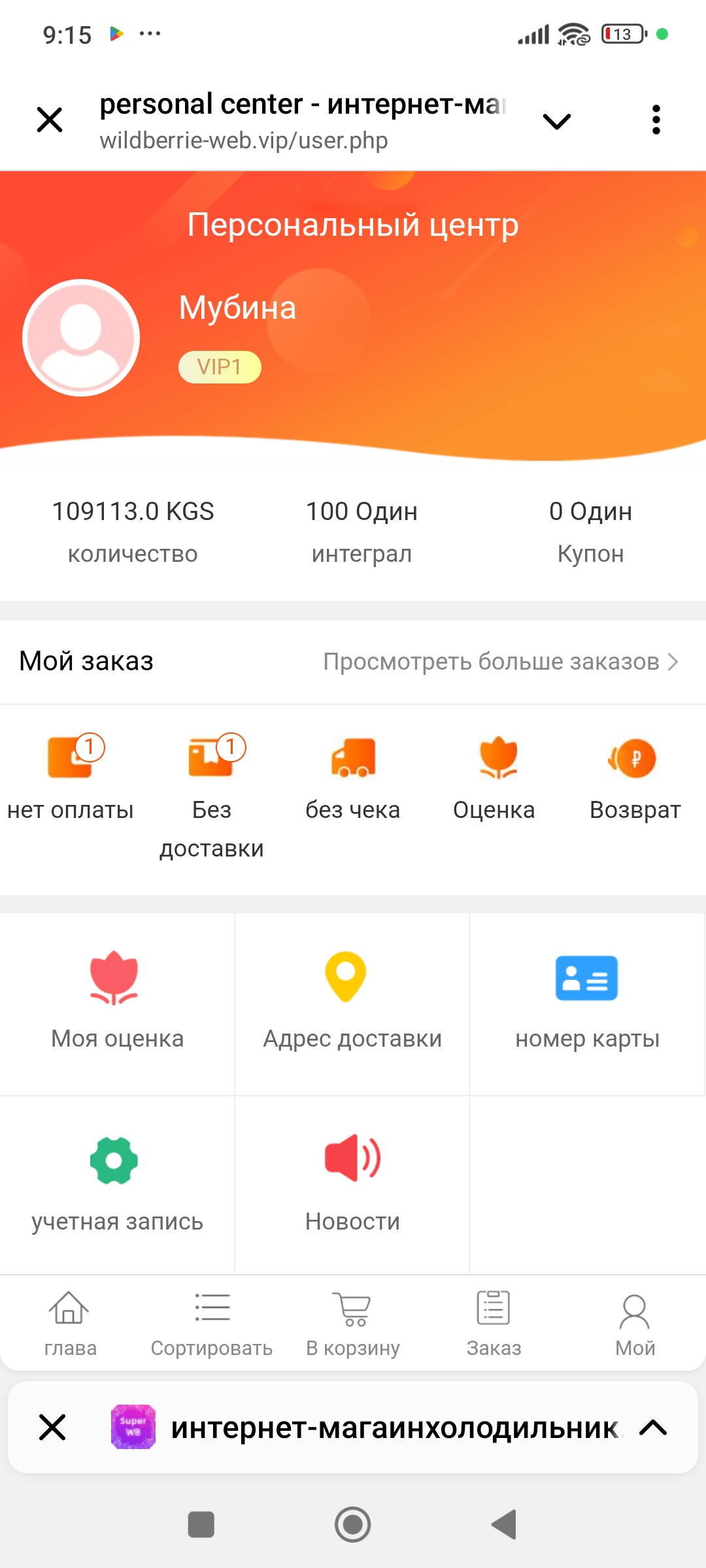Viewport: 706px width, 1568px height.
Task: Expand the page title dropdown chevron
Action: click(557, 122)
